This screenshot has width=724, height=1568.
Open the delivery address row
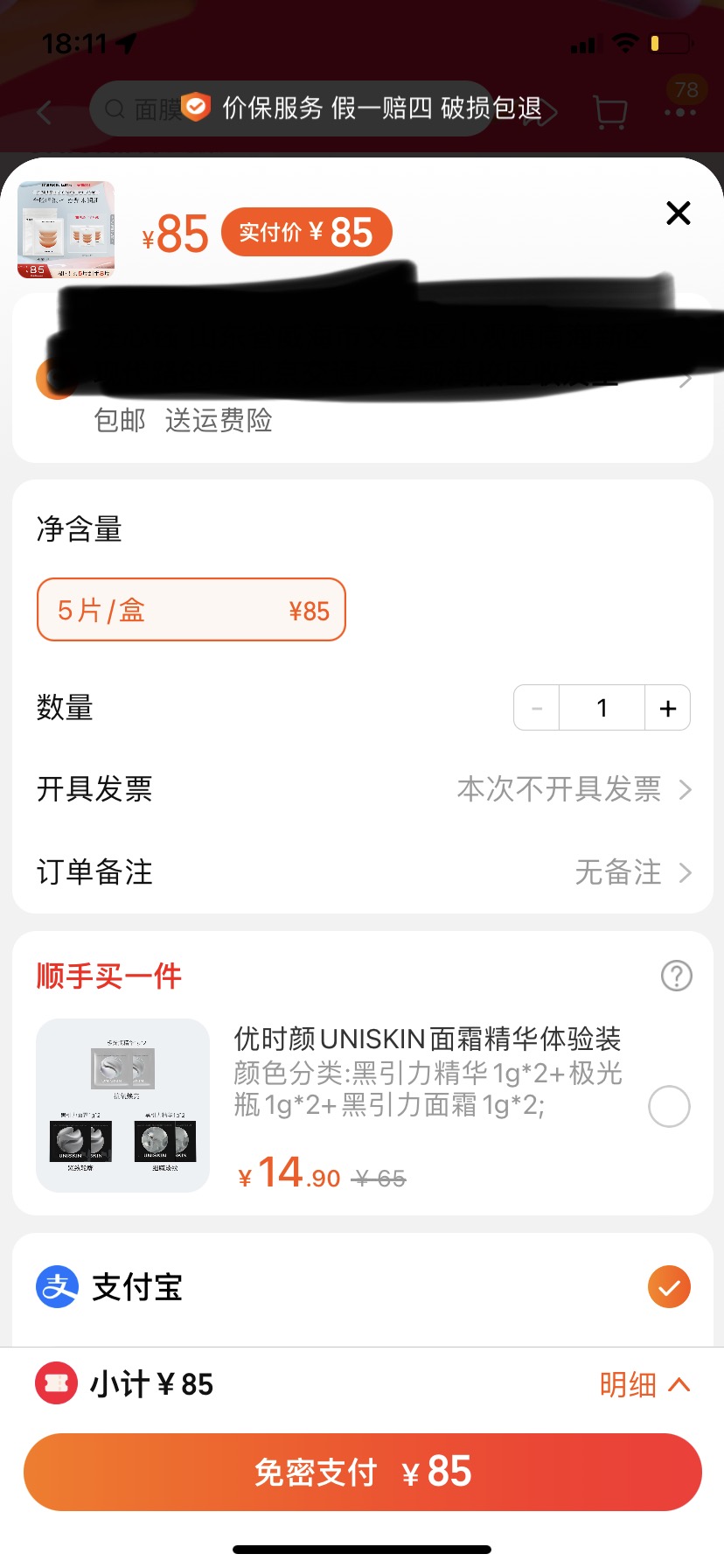click(363, 378)
